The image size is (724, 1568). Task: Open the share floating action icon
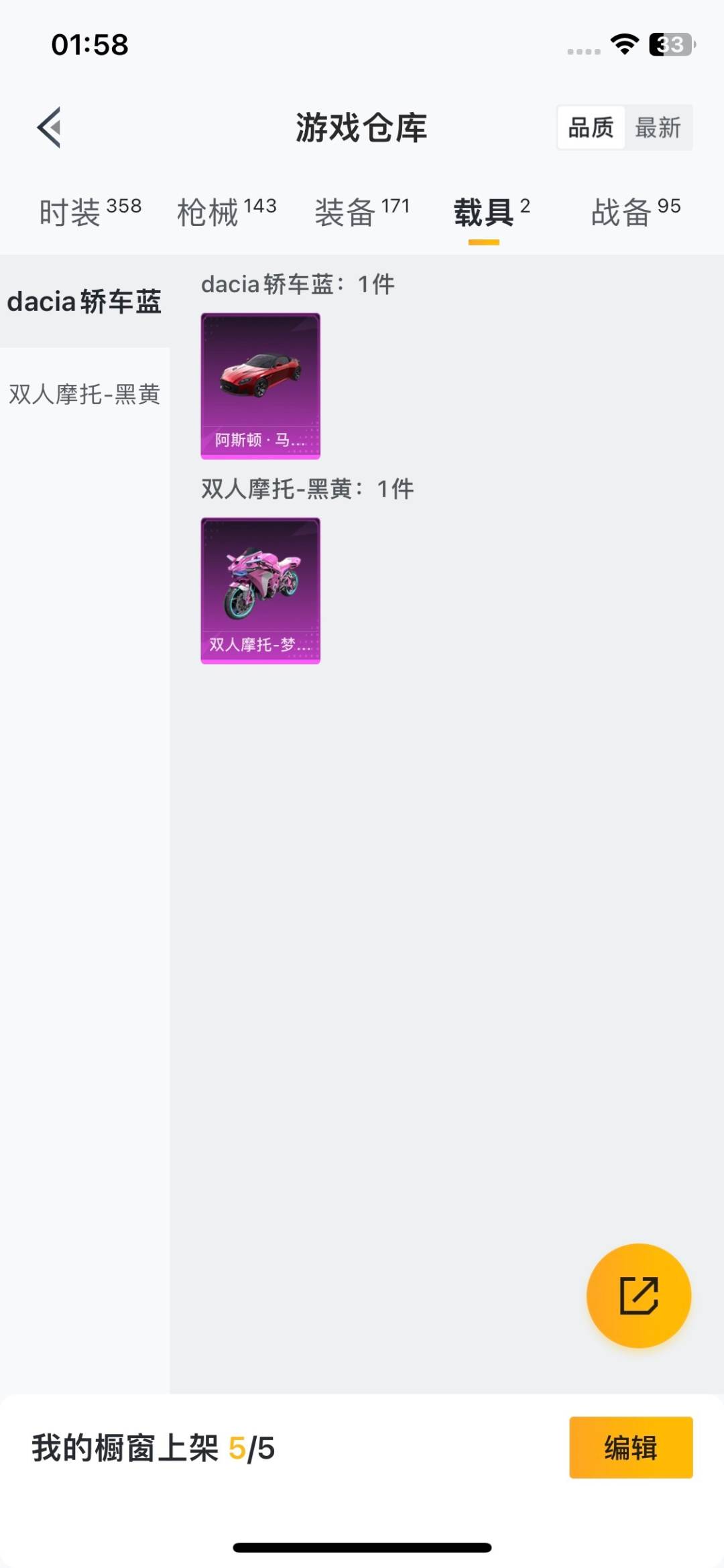pyautogui.click(x=638, y=1295)
